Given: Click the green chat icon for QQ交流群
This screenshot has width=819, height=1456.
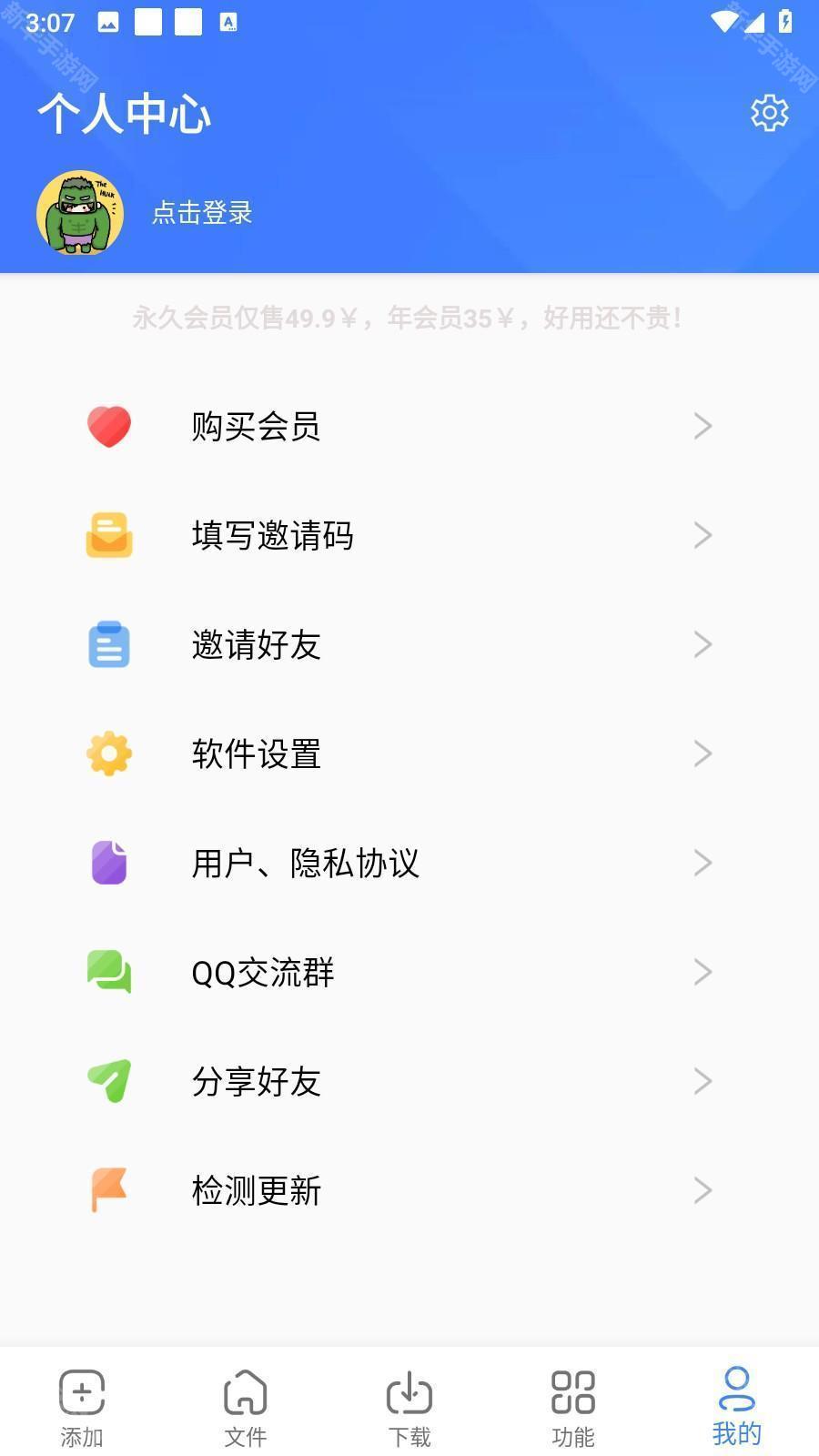Looking at the screenshot, I should pyautogui.click(x=108, y=972).
